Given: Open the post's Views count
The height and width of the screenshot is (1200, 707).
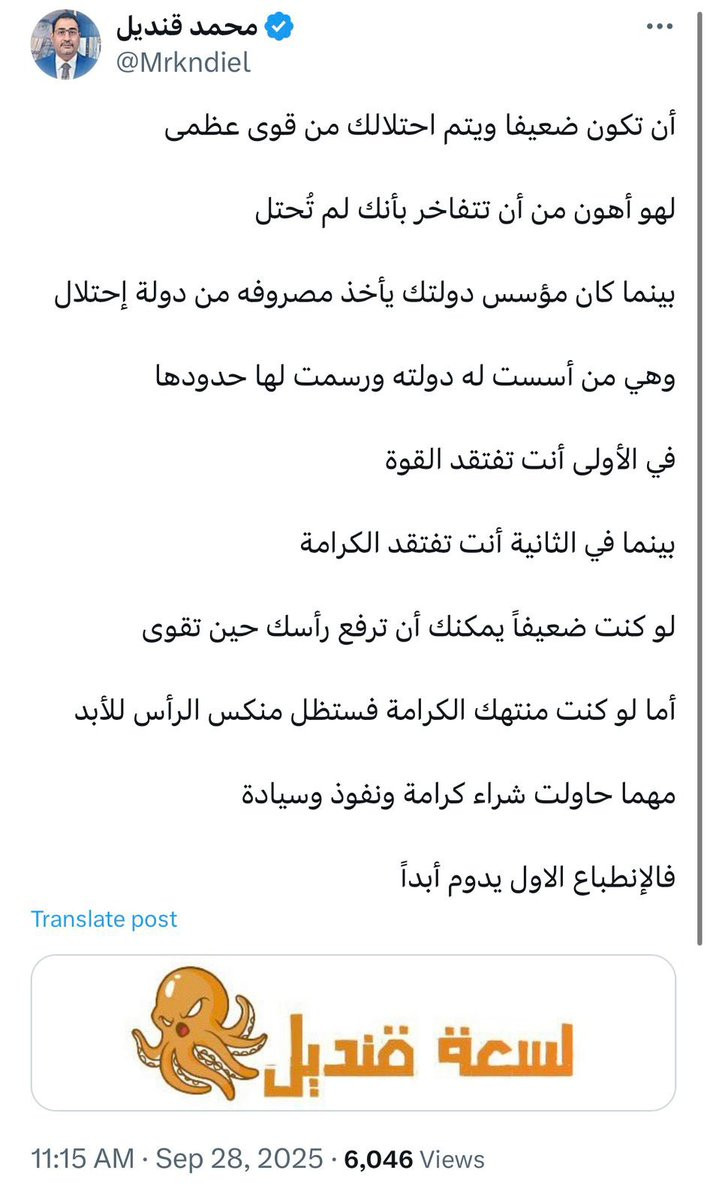Looking at the screenshot, I should 415,1160.
